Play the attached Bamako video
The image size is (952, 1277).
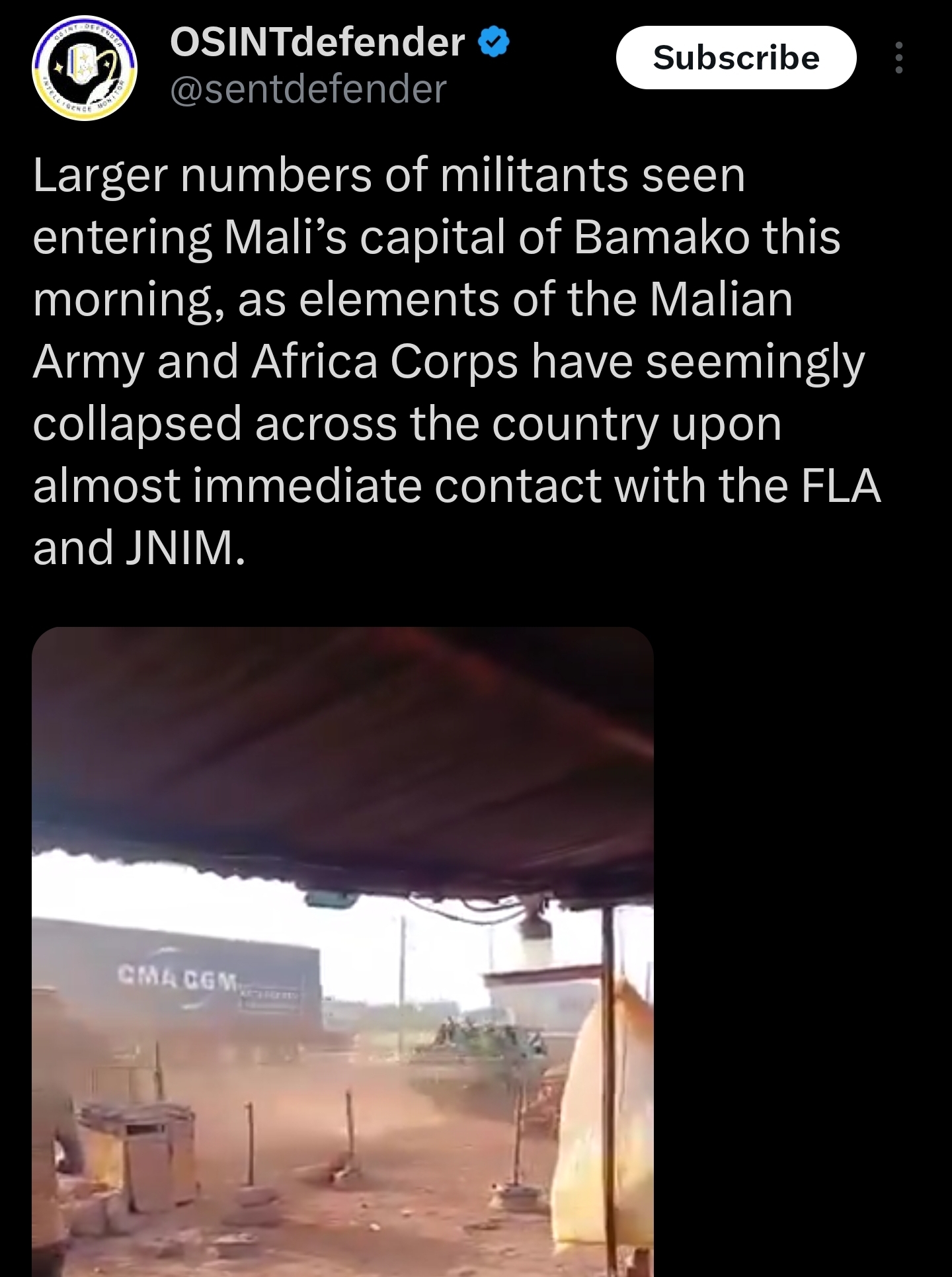(x=342, y=952)
